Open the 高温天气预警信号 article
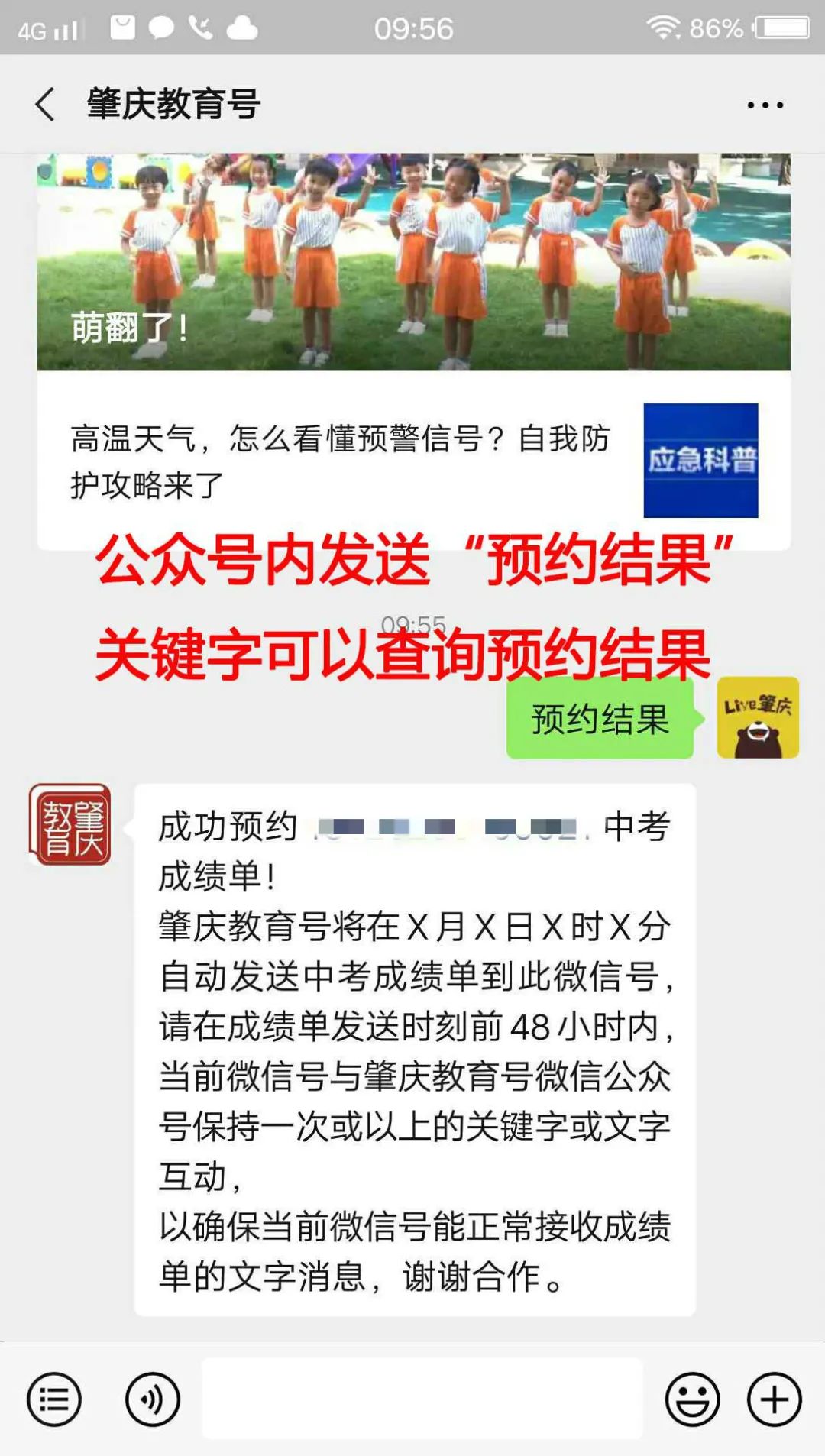Screen dimensions: 825x1456 (340, 461)
